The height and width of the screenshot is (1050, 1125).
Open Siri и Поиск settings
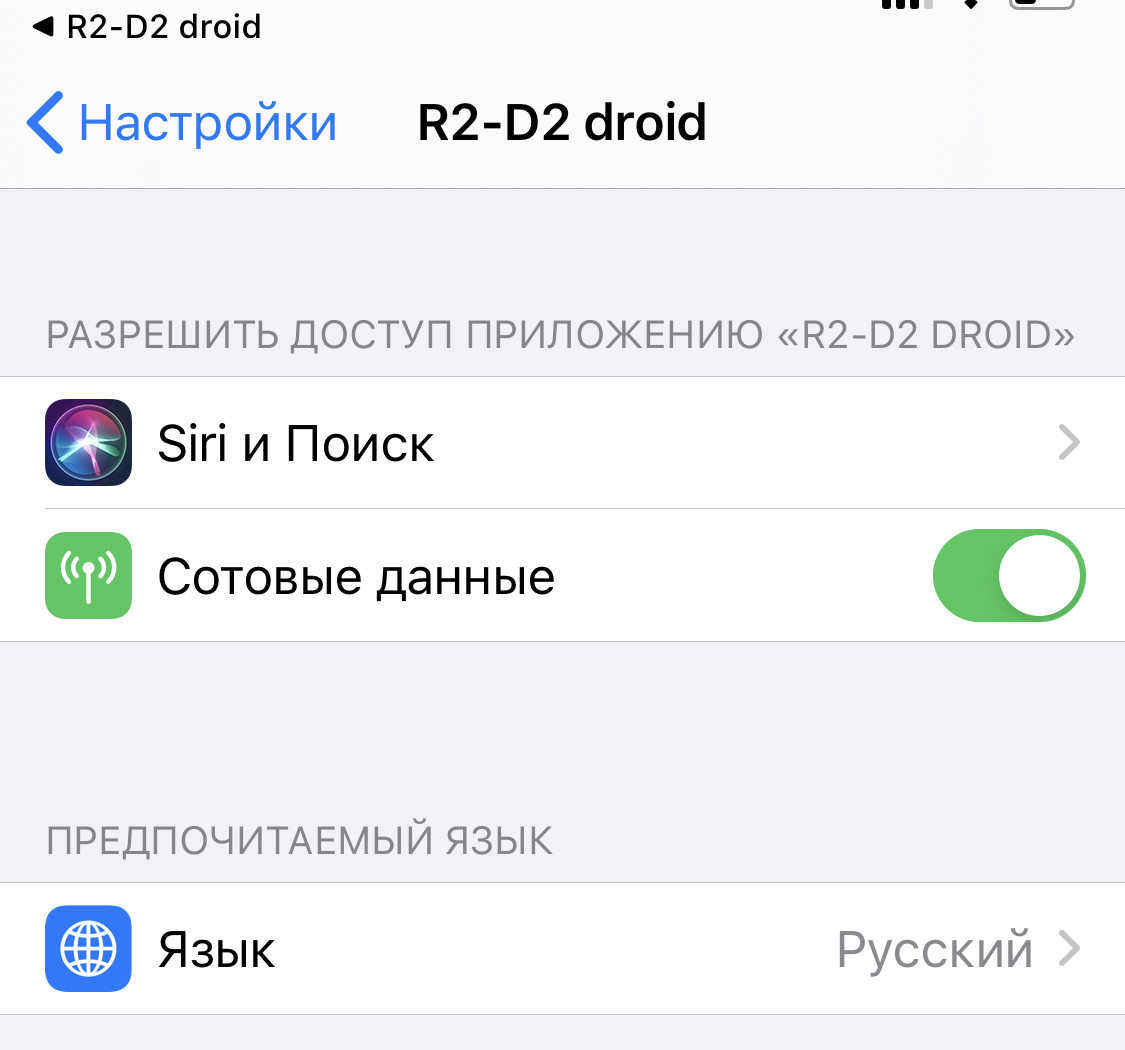(562, 443)
